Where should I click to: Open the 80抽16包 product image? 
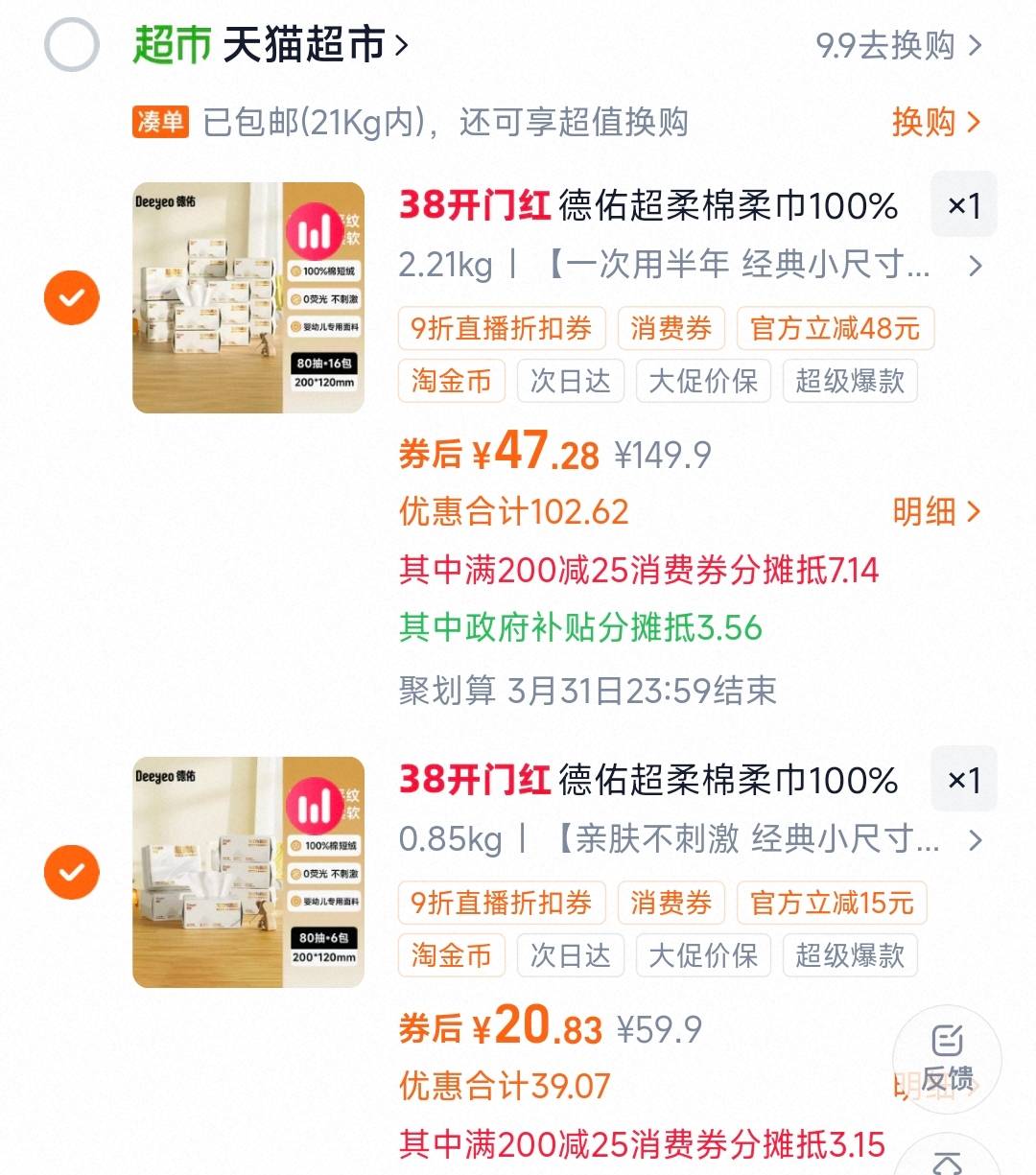click(x=248, y=297)
